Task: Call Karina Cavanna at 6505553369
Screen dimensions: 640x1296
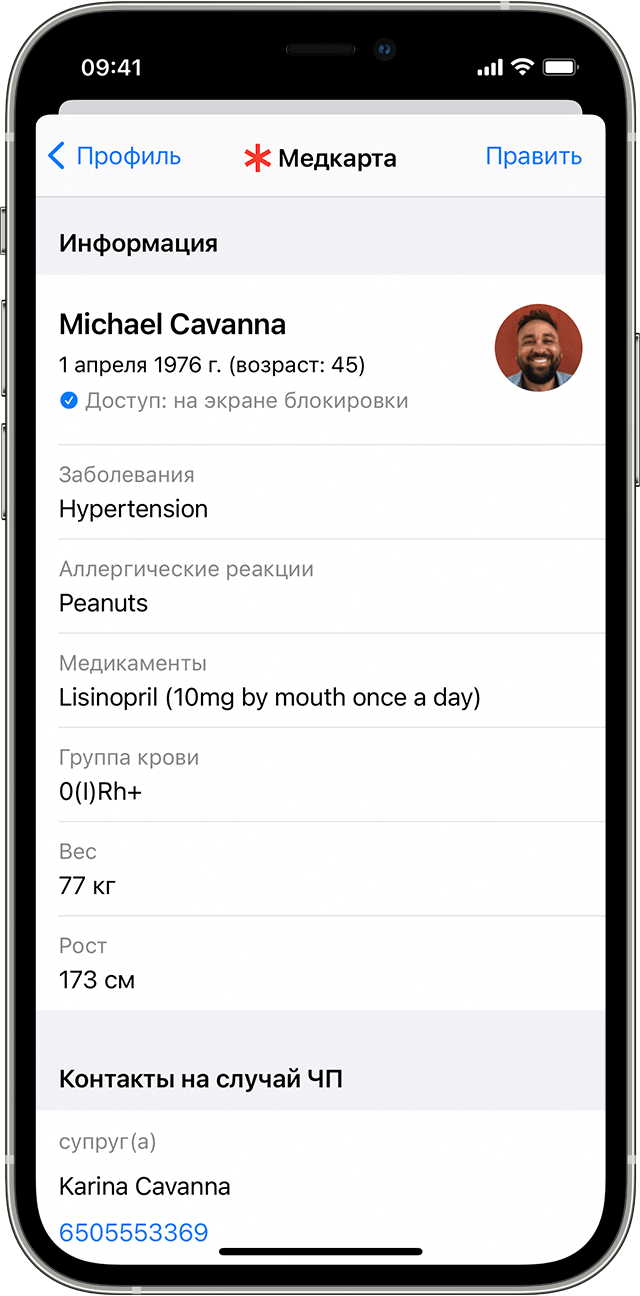Action: click(x=133, y=1231)
